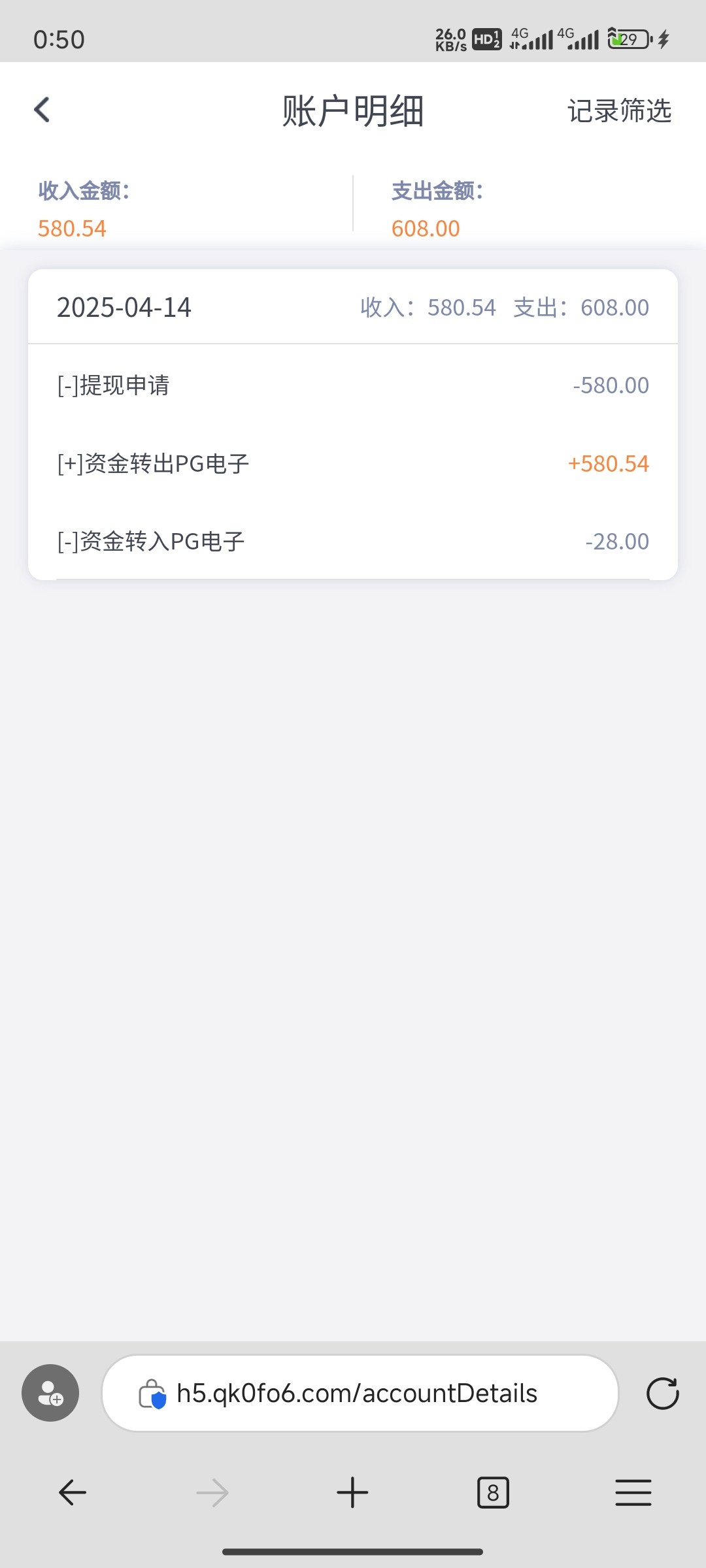Image resolution: width=706 pixels, height=1568 pixels.
Task: Reload the page
Action: pos(662,1394)
